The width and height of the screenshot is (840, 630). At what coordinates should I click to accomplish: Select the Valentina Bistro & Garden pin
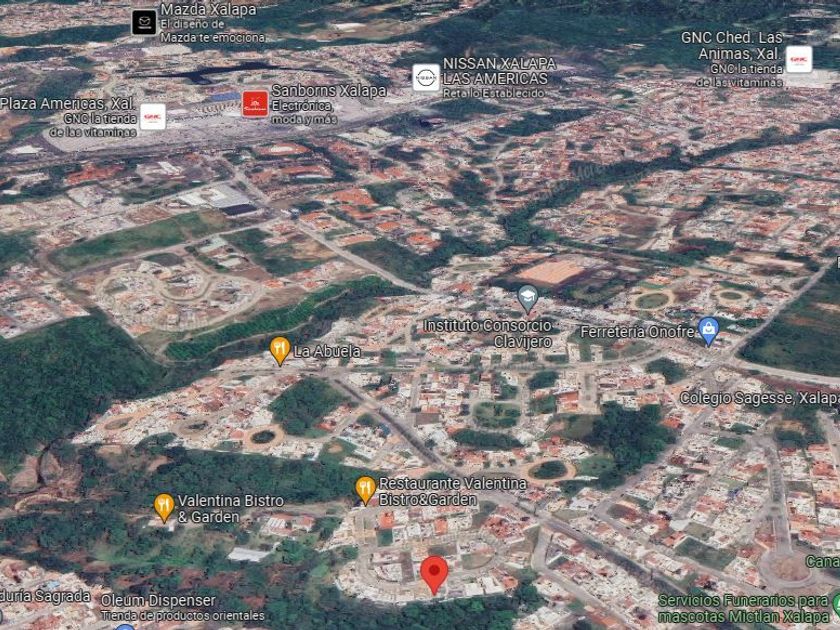(x=164, y=507)
